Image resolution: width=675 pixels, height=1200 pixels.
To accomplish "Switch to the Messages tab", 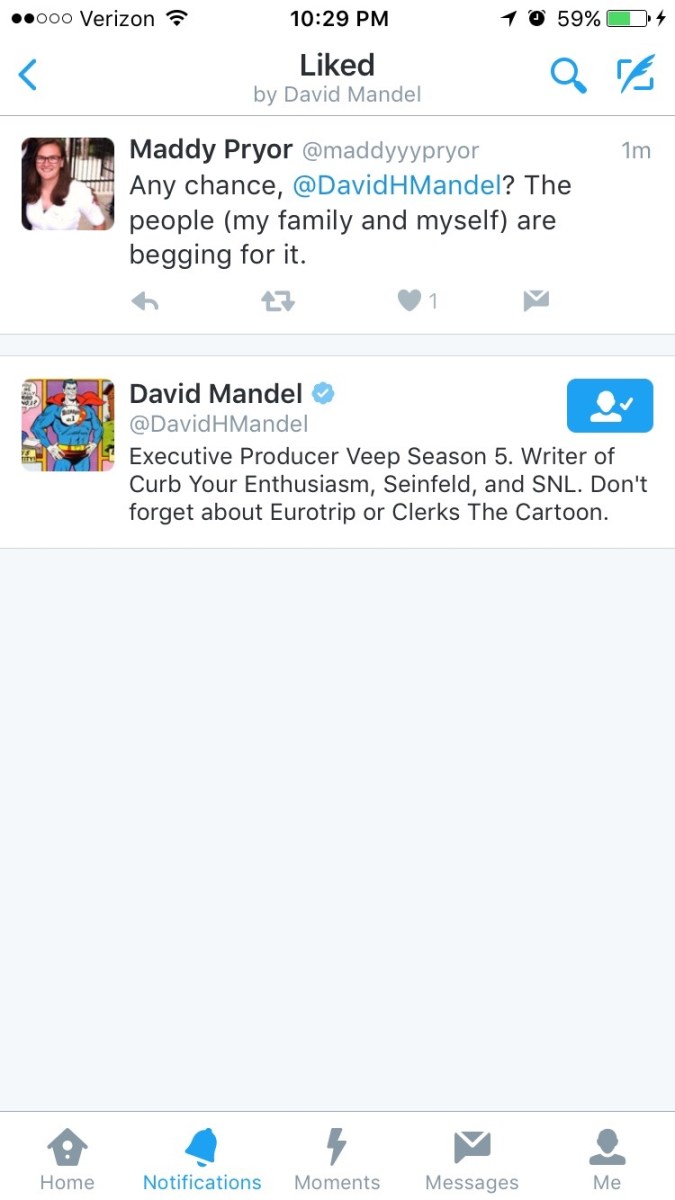I will pyautogui.click(x=472, y=1160).
